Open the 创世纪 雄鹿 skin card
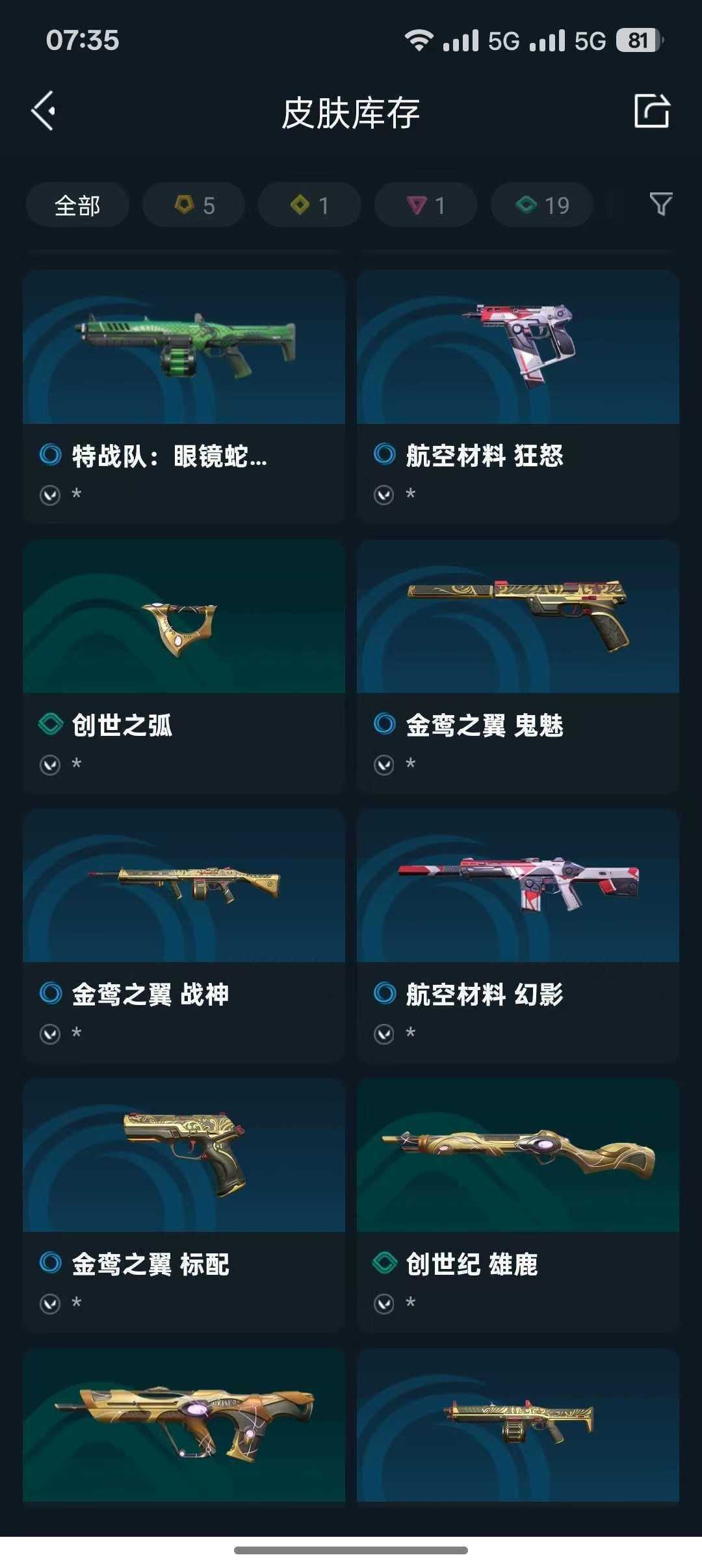 (518, 1204)
